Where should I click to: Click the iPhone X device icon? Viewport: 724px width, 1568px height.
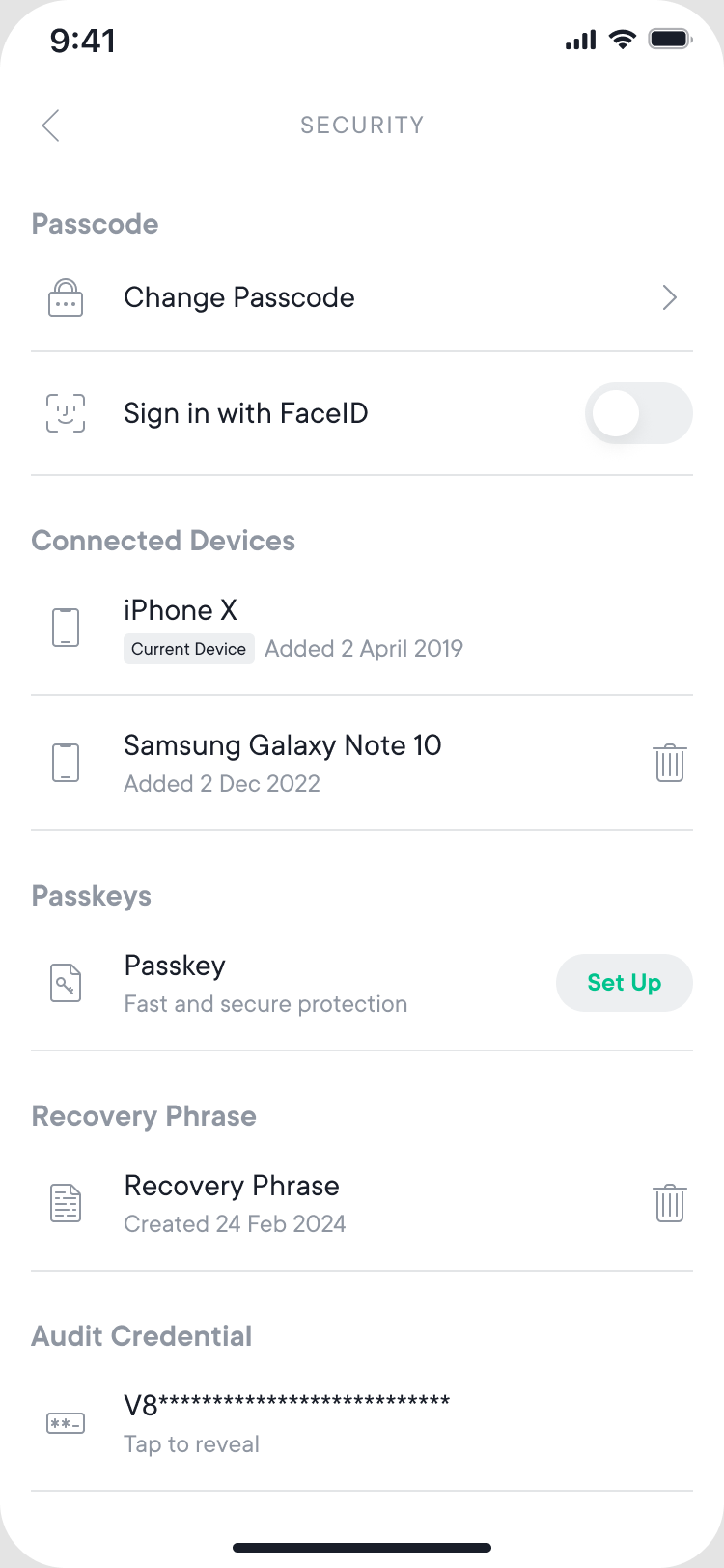pyautogui.click(x=65, y=627)
